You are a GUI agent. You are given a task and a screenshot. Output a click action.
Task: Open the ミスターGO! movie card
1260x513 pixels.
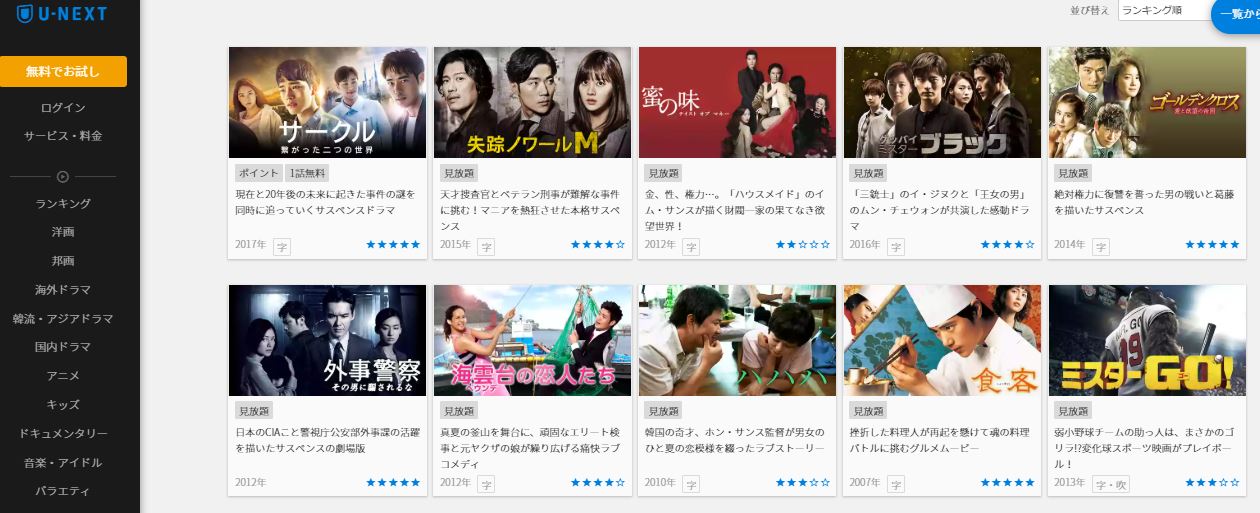(1147, 341)
